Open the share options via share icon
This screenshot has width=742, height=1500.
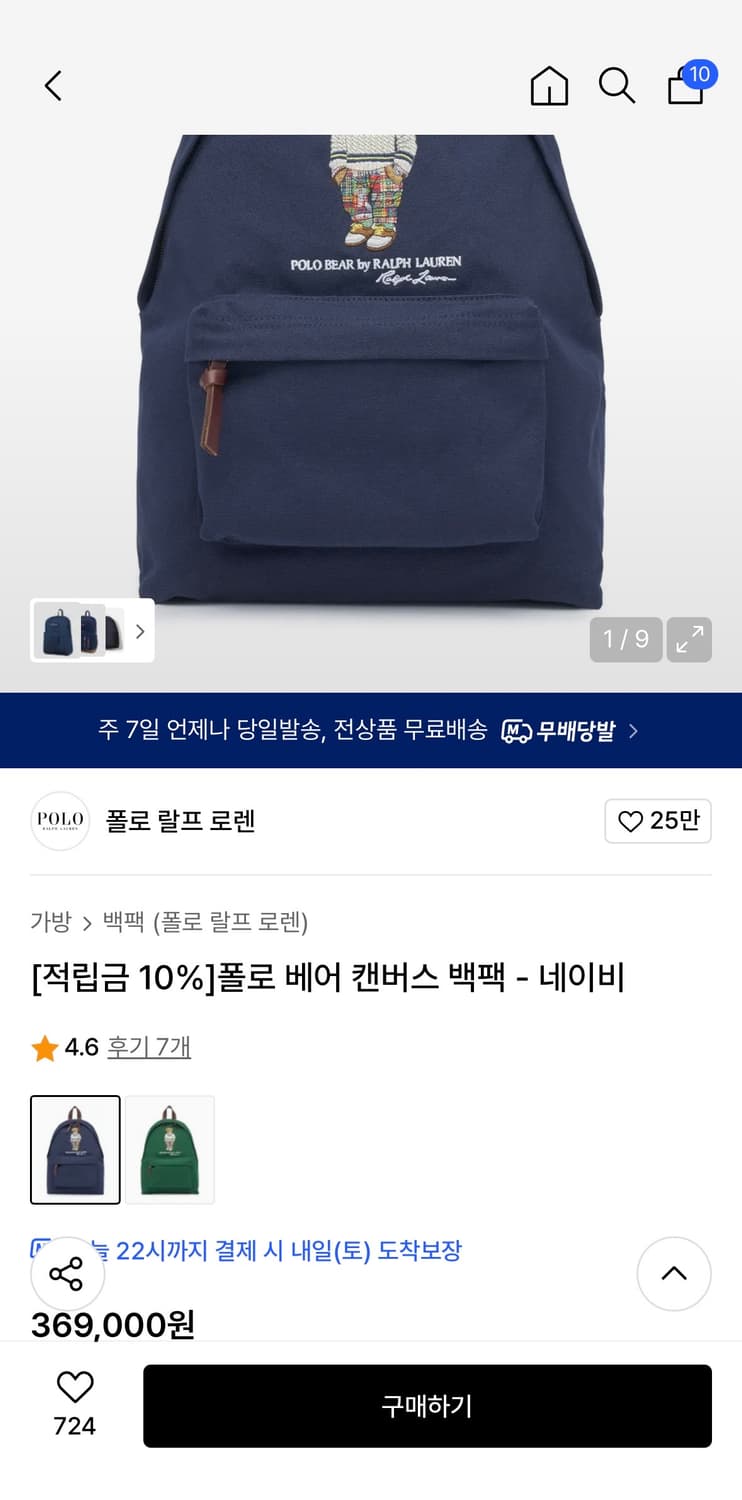[68, 1274]
